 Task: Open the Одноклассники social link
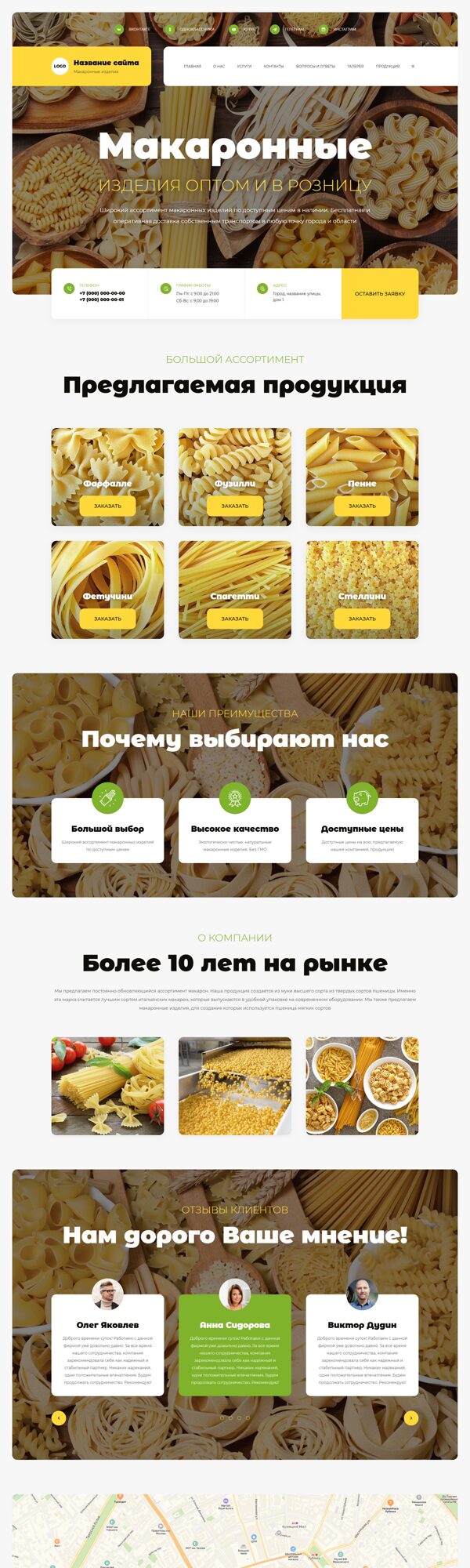point(190,29)
